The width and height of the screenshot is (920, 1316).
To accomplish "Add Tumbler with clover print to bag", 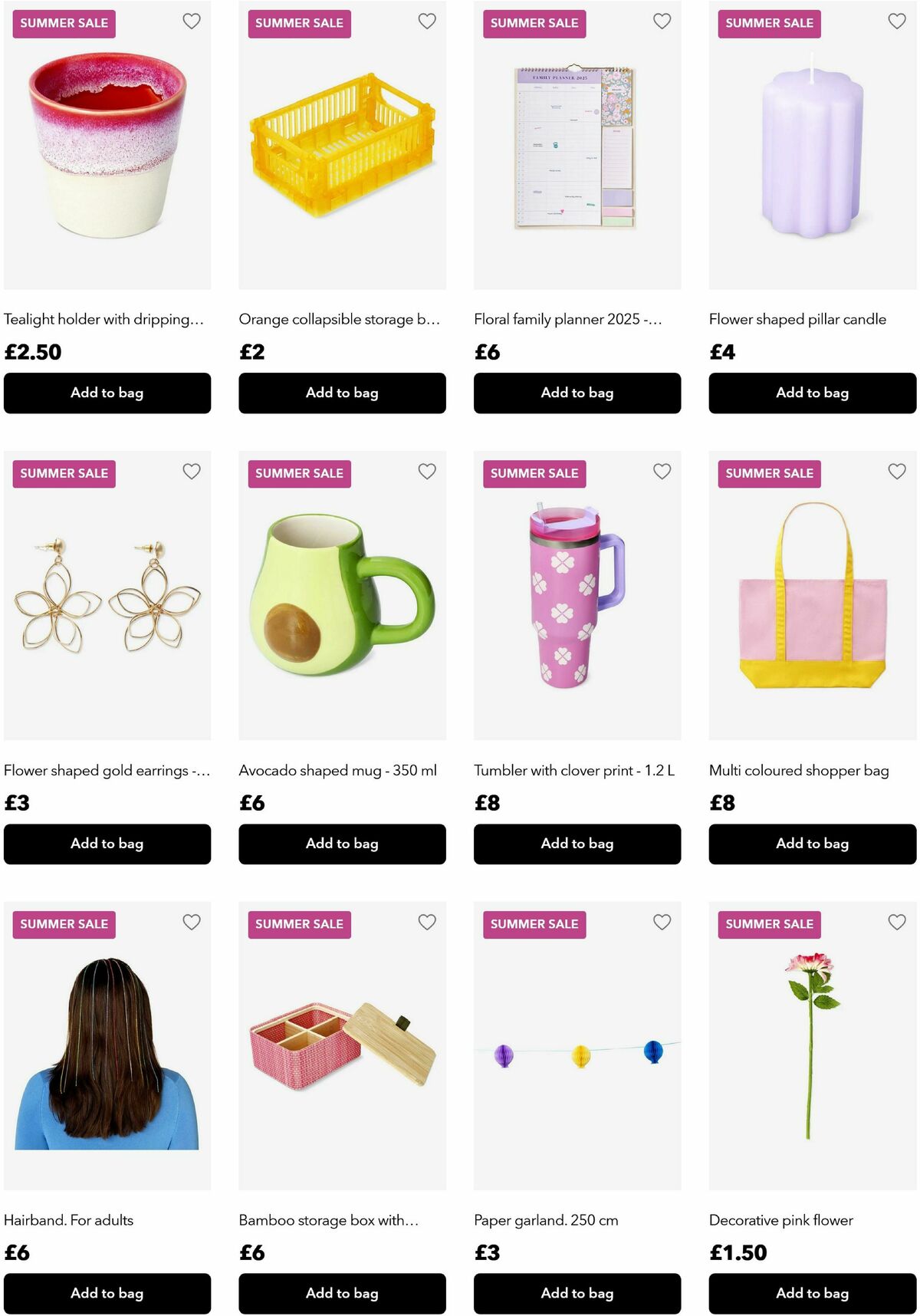I will pos(577,844).
